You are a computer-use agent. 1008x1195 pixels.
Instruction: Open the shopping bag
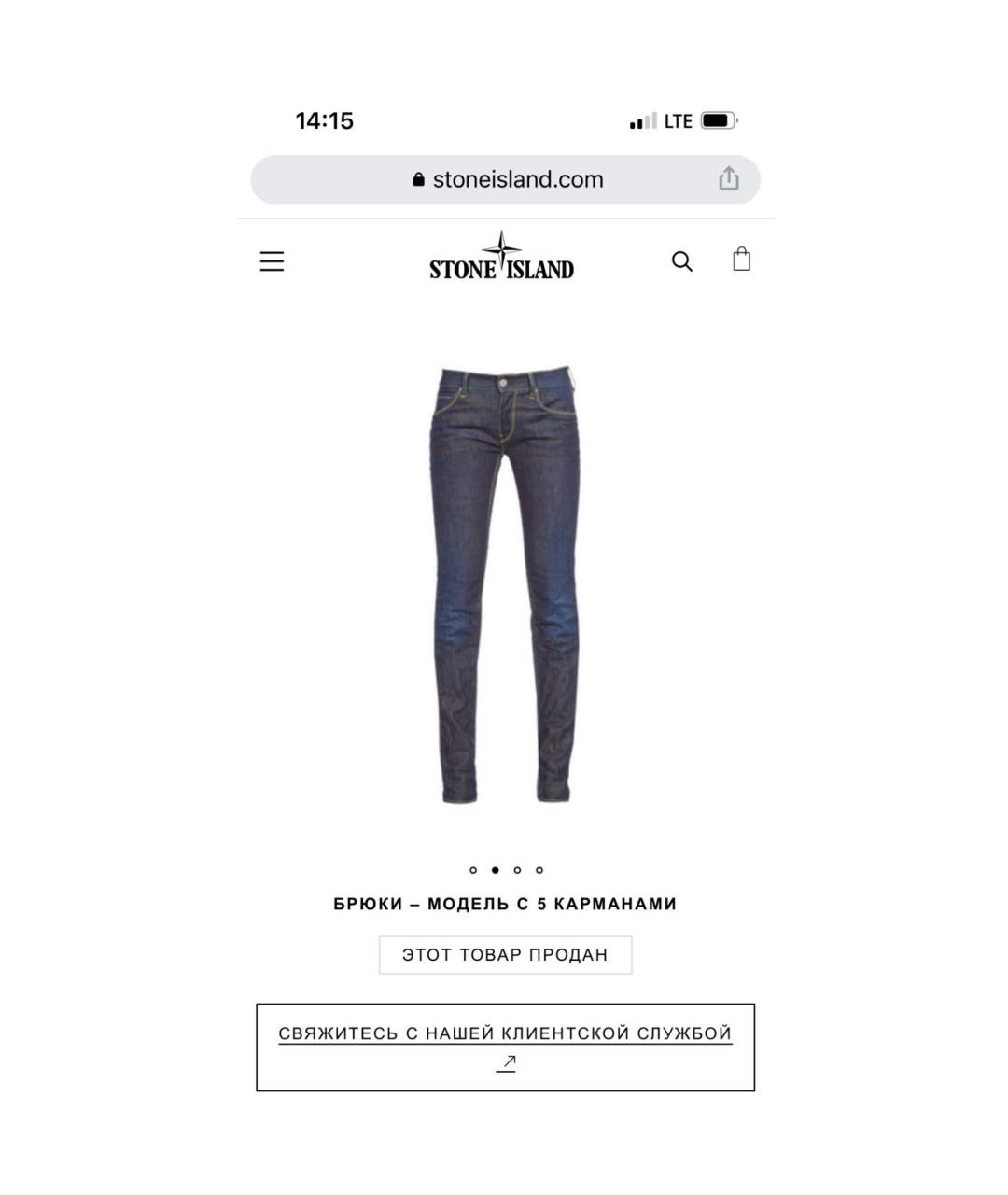pyautogui.click(x=741, y=260)
